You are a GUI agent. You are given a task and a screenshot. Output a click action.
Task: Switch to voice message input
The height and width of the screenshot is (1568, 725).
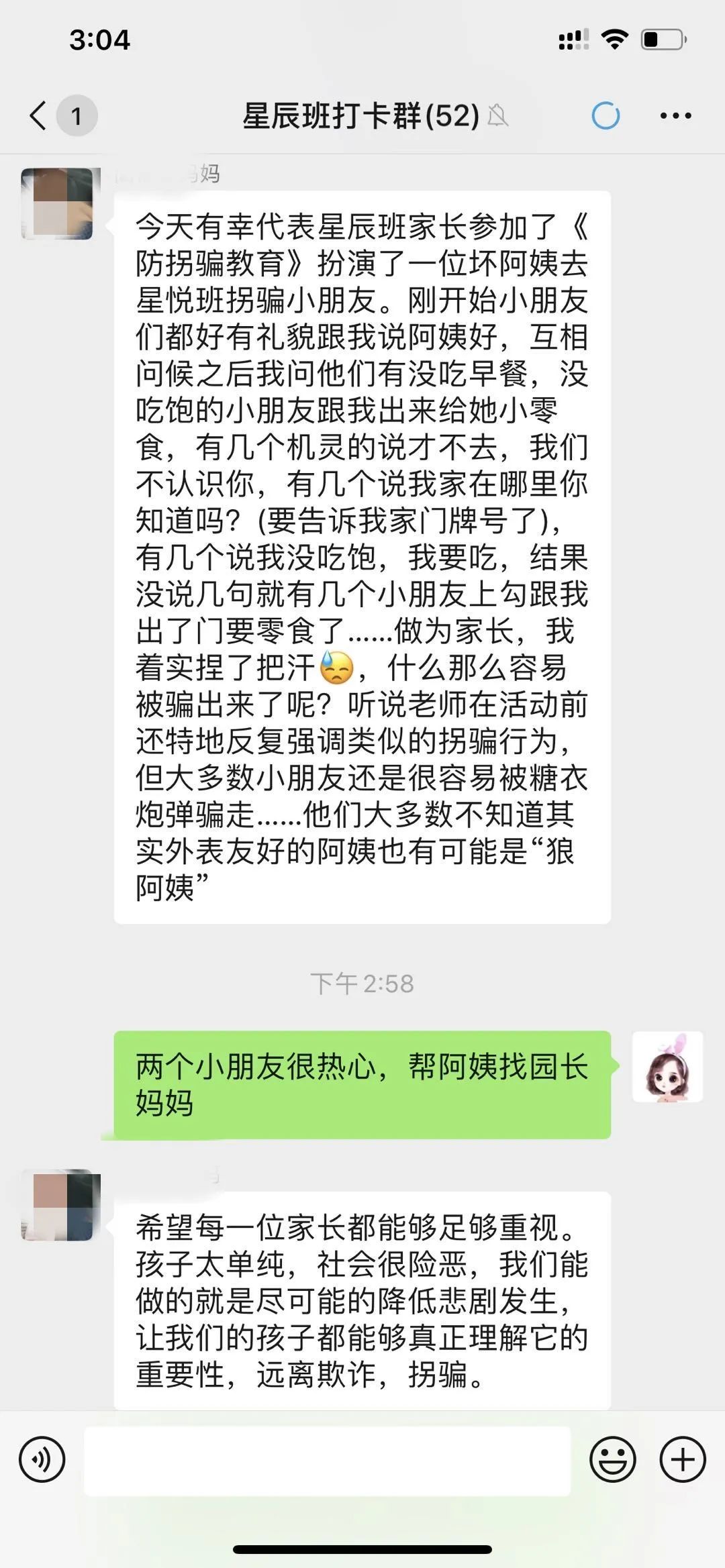pos(42,1459)
